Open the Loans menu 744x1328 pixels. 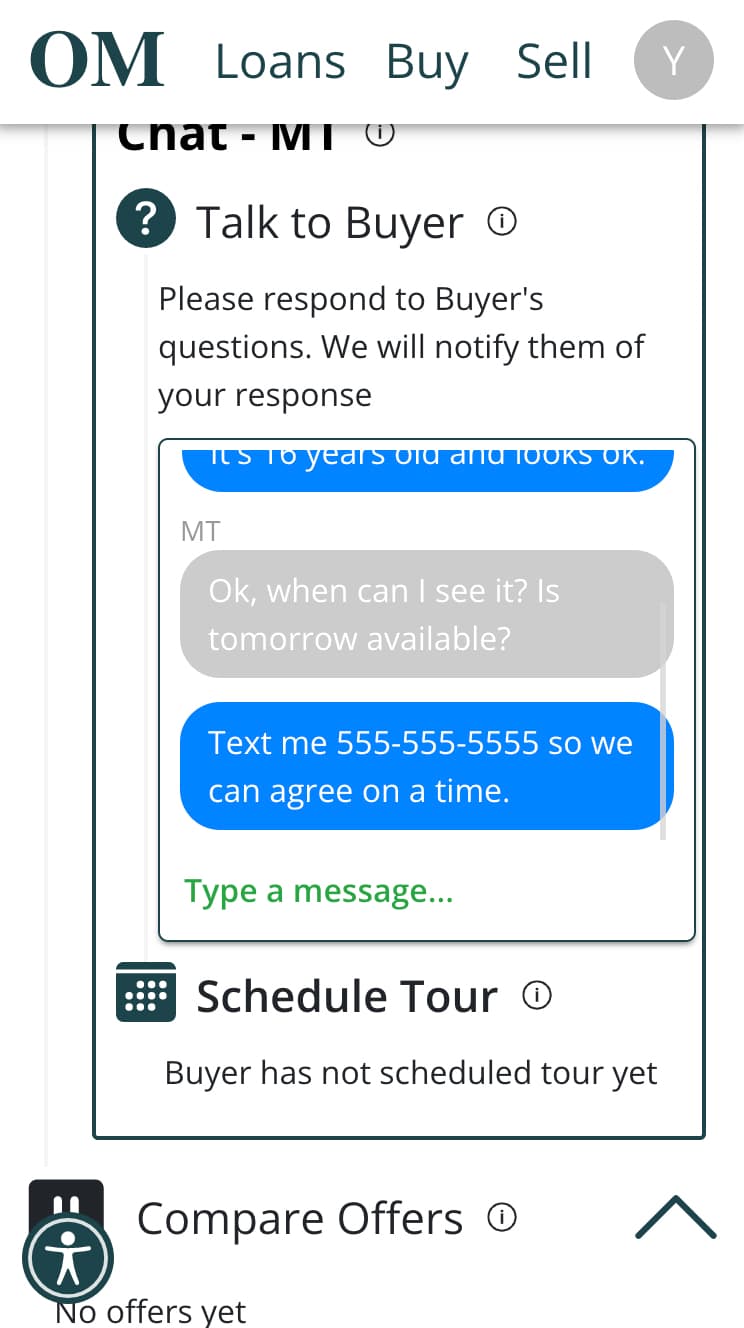280,62
